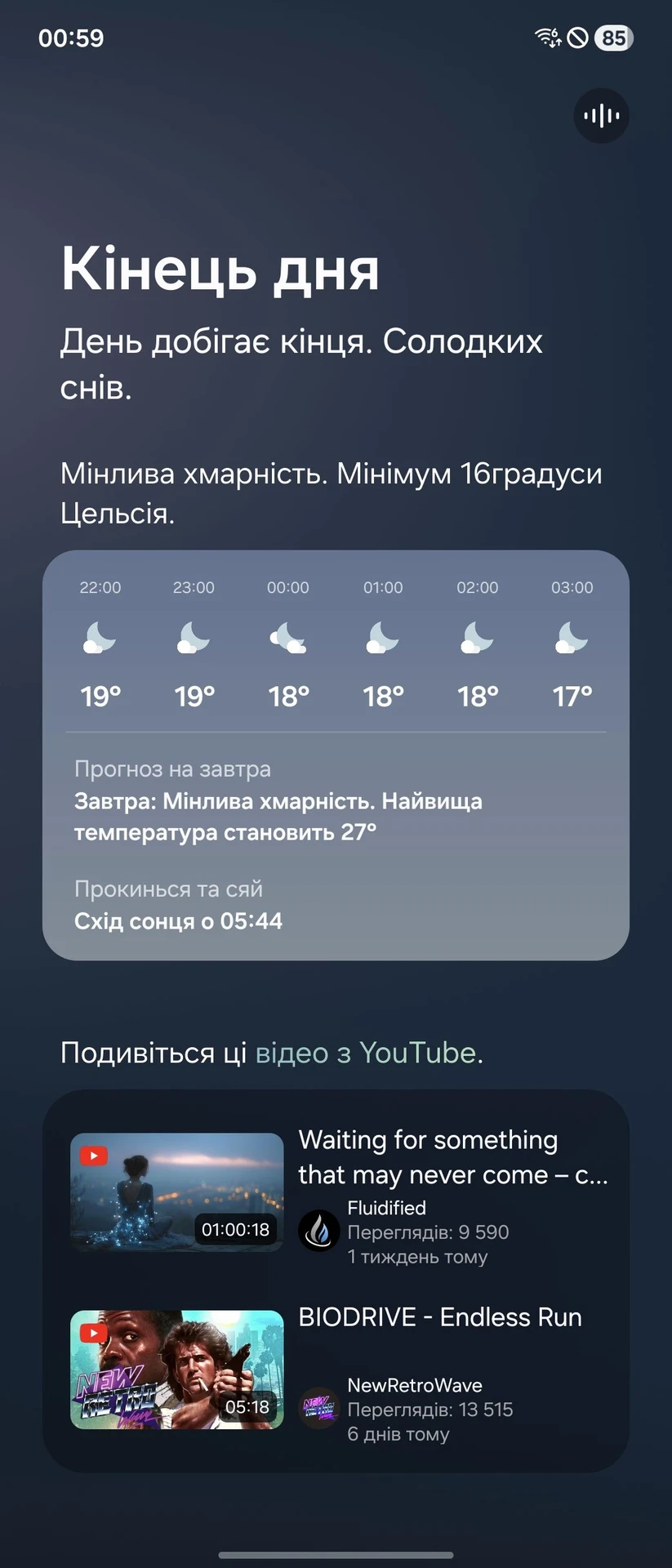Open the 'відео з YouTube' link

tap(366, 1053)
